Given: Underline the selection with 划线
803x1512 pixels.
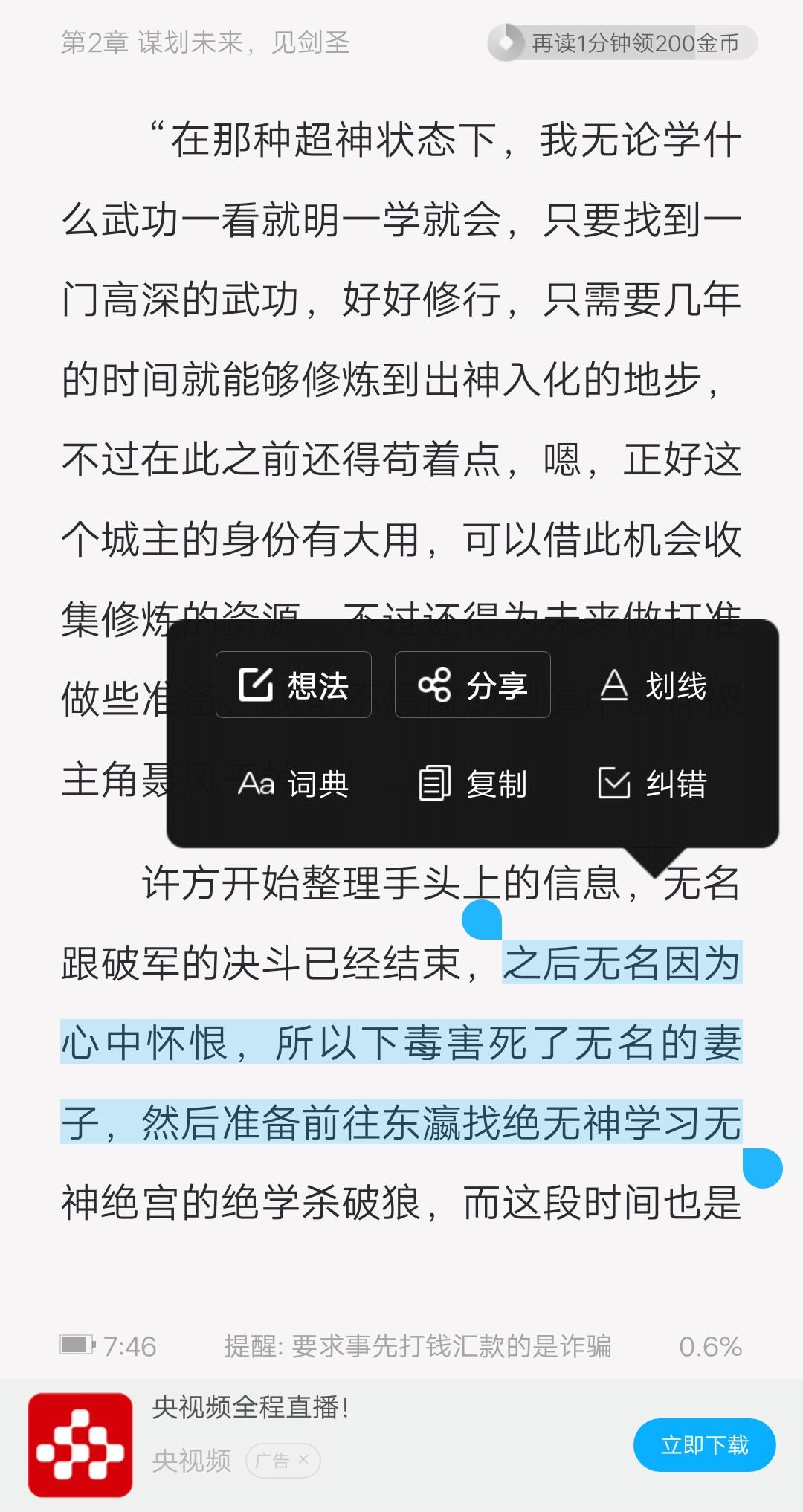Looking at the screenshot, I should click(x=653, y=685).
